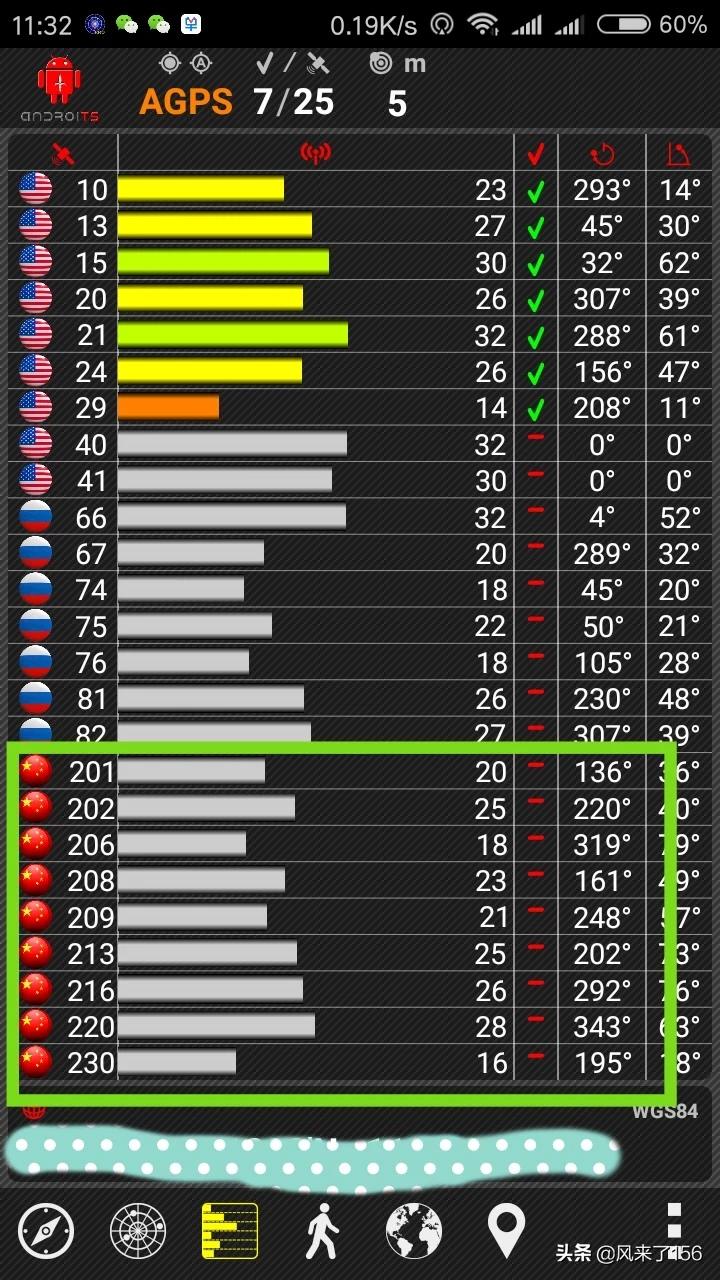This screenshot has width=720, height=1280.
Task: Switch to the walking person tab
Action: (x=322, y=1231)
